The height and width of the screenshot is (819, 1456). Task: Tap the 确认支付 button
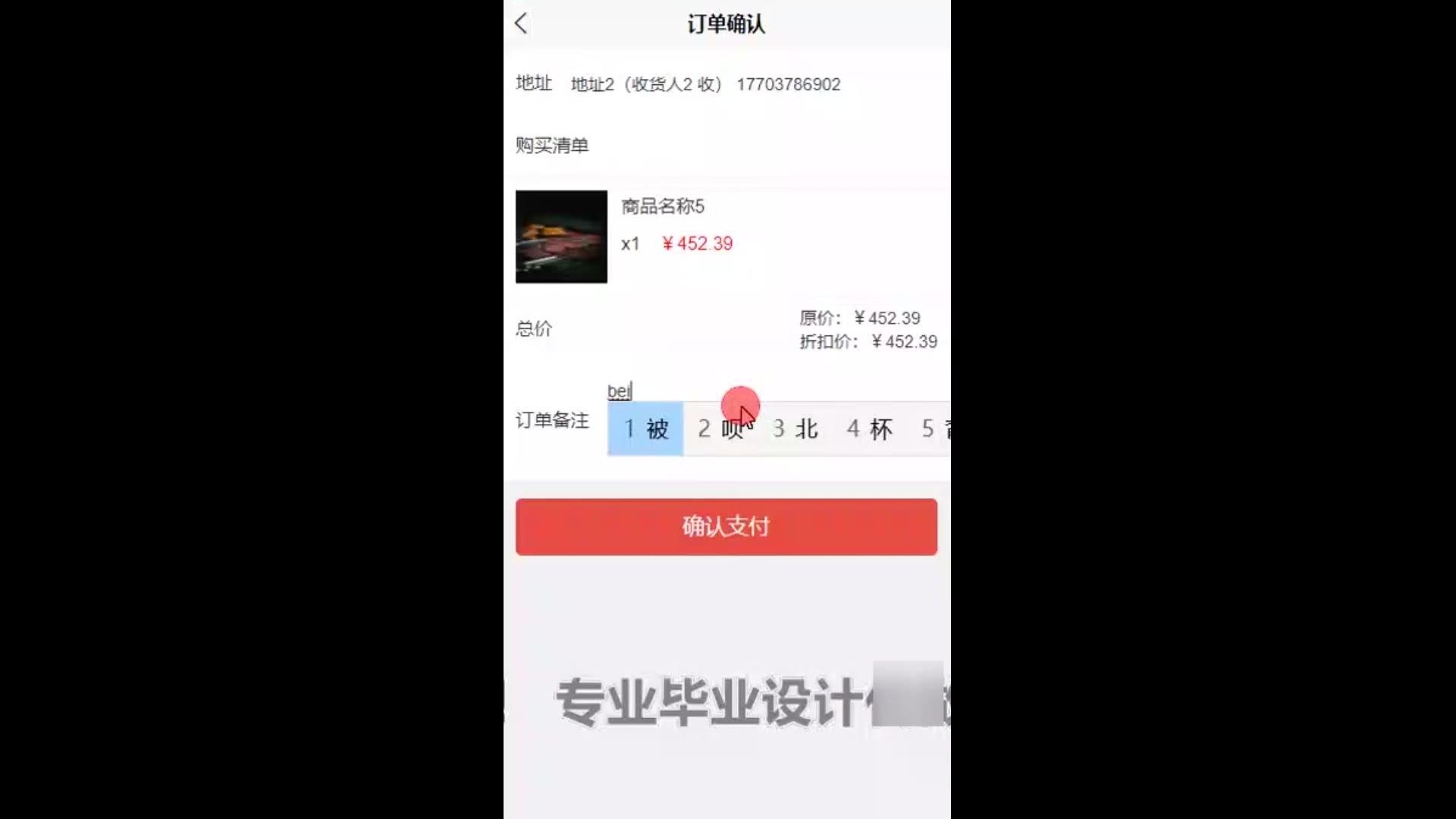tap(726, 526)
